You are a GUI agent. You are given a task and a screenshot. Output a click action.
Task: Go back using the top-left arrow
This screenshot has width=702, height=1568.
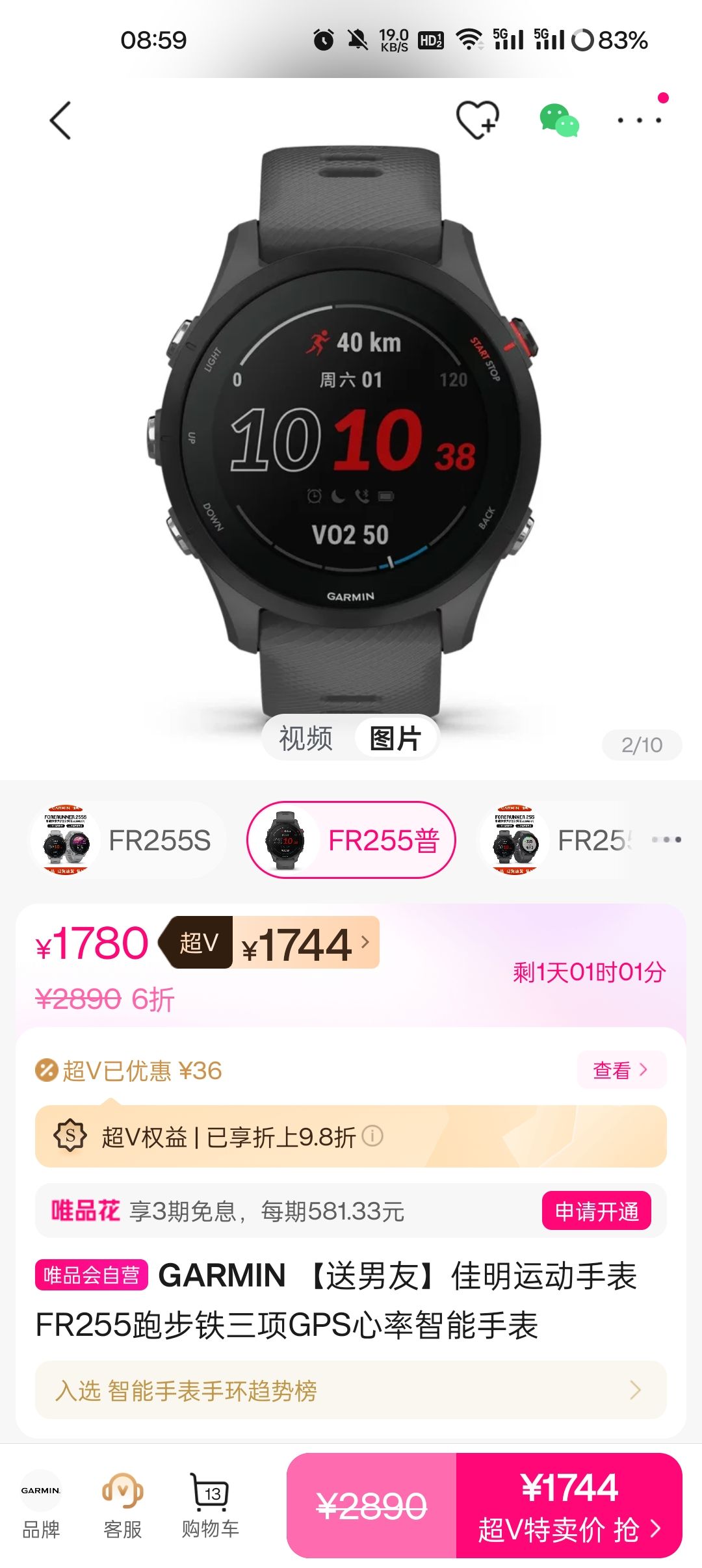(60, 121)
